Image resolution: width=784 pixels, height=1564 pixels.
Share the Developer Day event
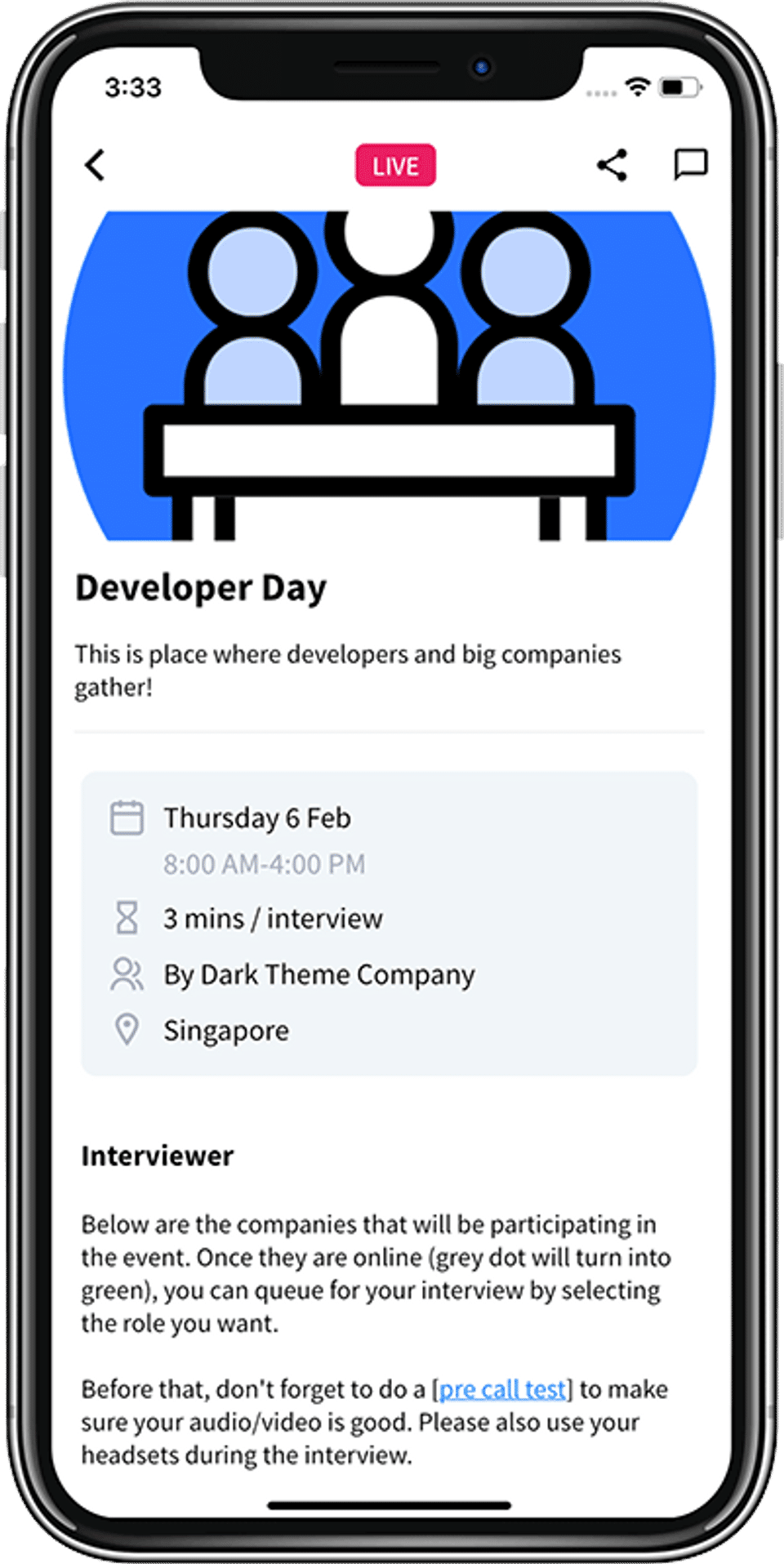click(x=612, y=165)
